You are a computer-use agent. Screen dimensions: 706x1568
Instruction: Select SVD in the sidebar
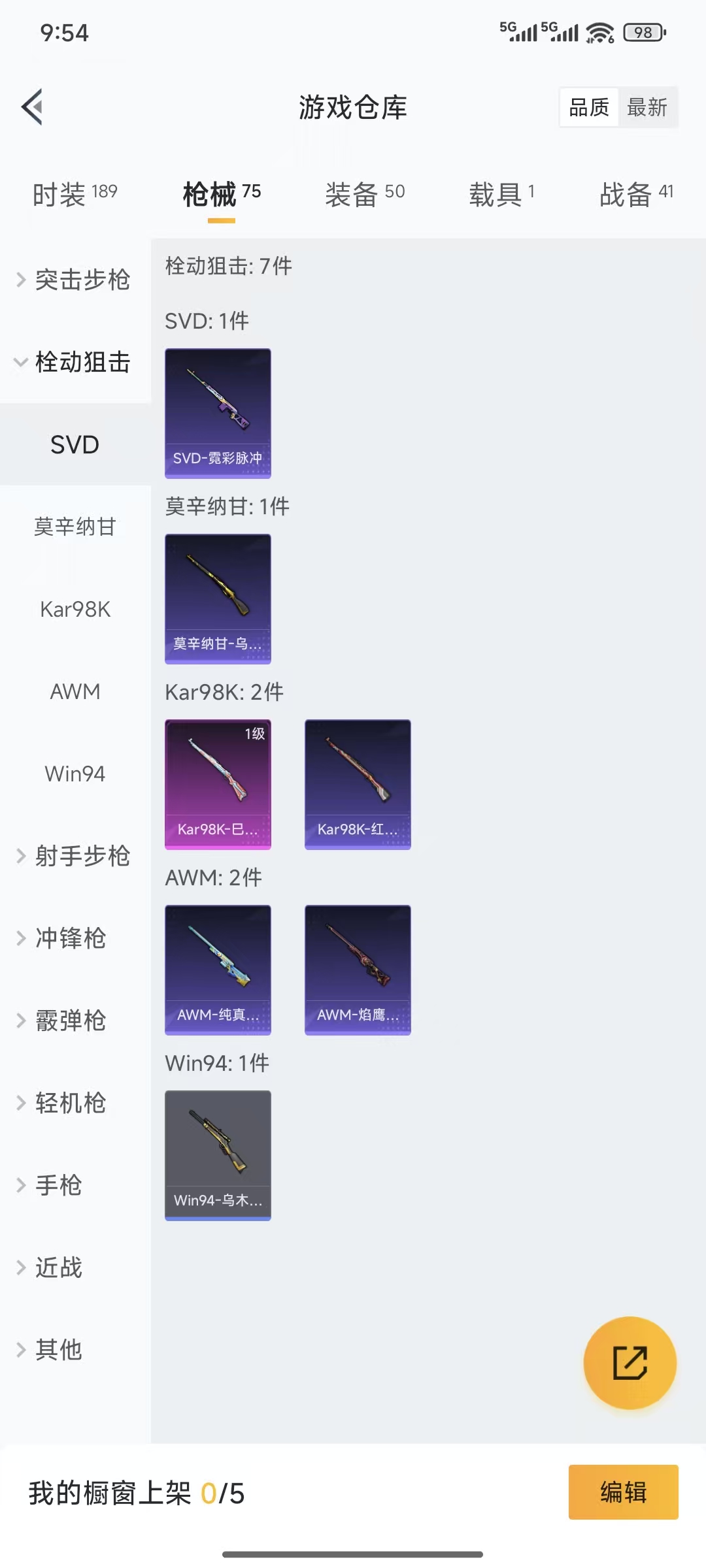click(74, 445)
